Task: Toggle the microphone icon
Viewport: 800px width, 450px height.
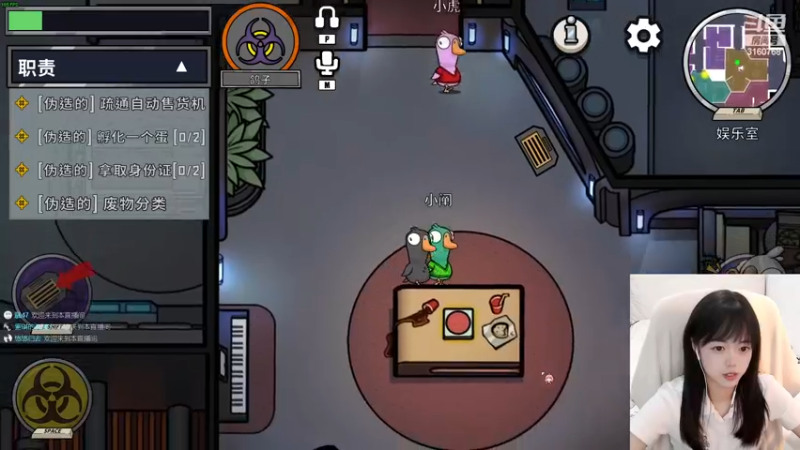Action: [x=327, y=66]
